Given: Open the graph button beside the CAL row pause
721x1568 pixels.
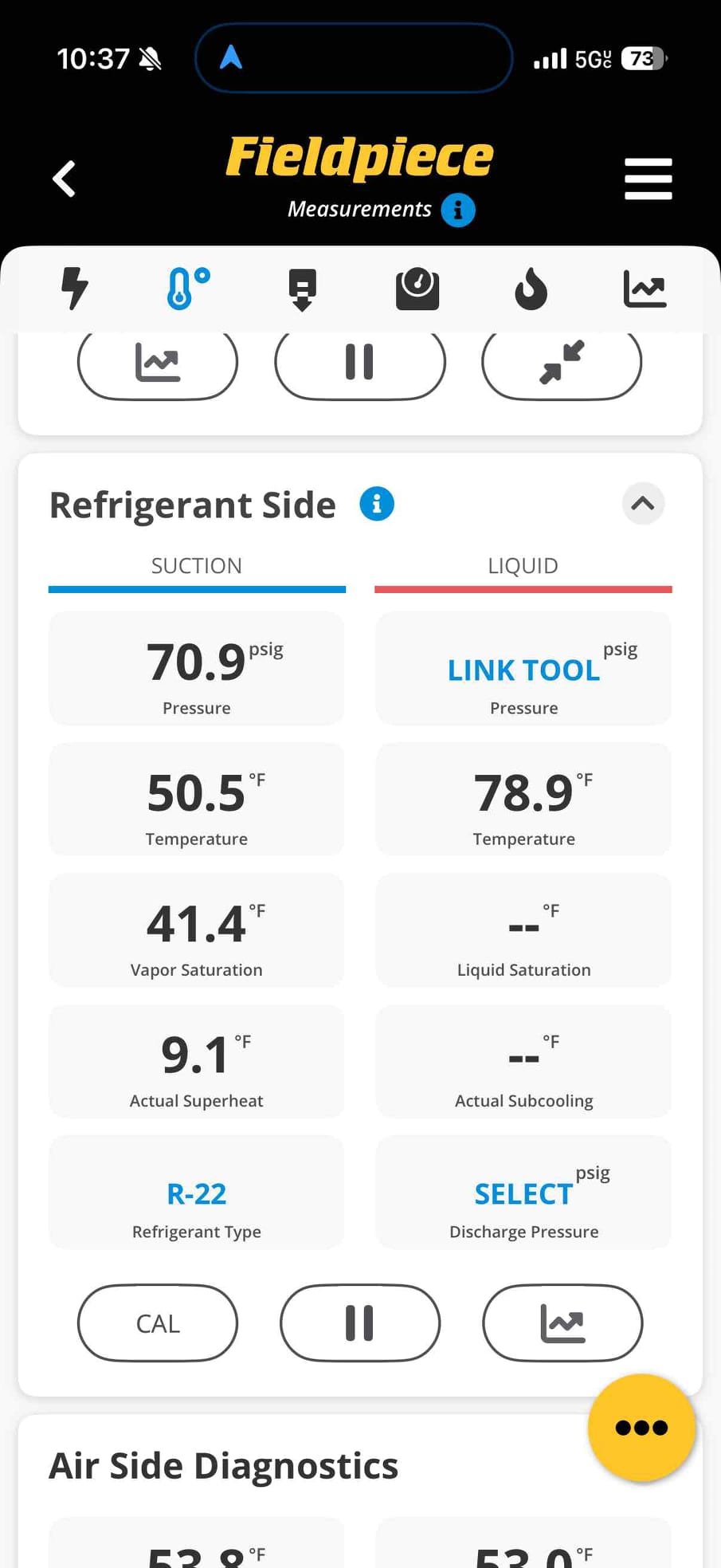Looking at the screenshot, I should pos(562,1323).
